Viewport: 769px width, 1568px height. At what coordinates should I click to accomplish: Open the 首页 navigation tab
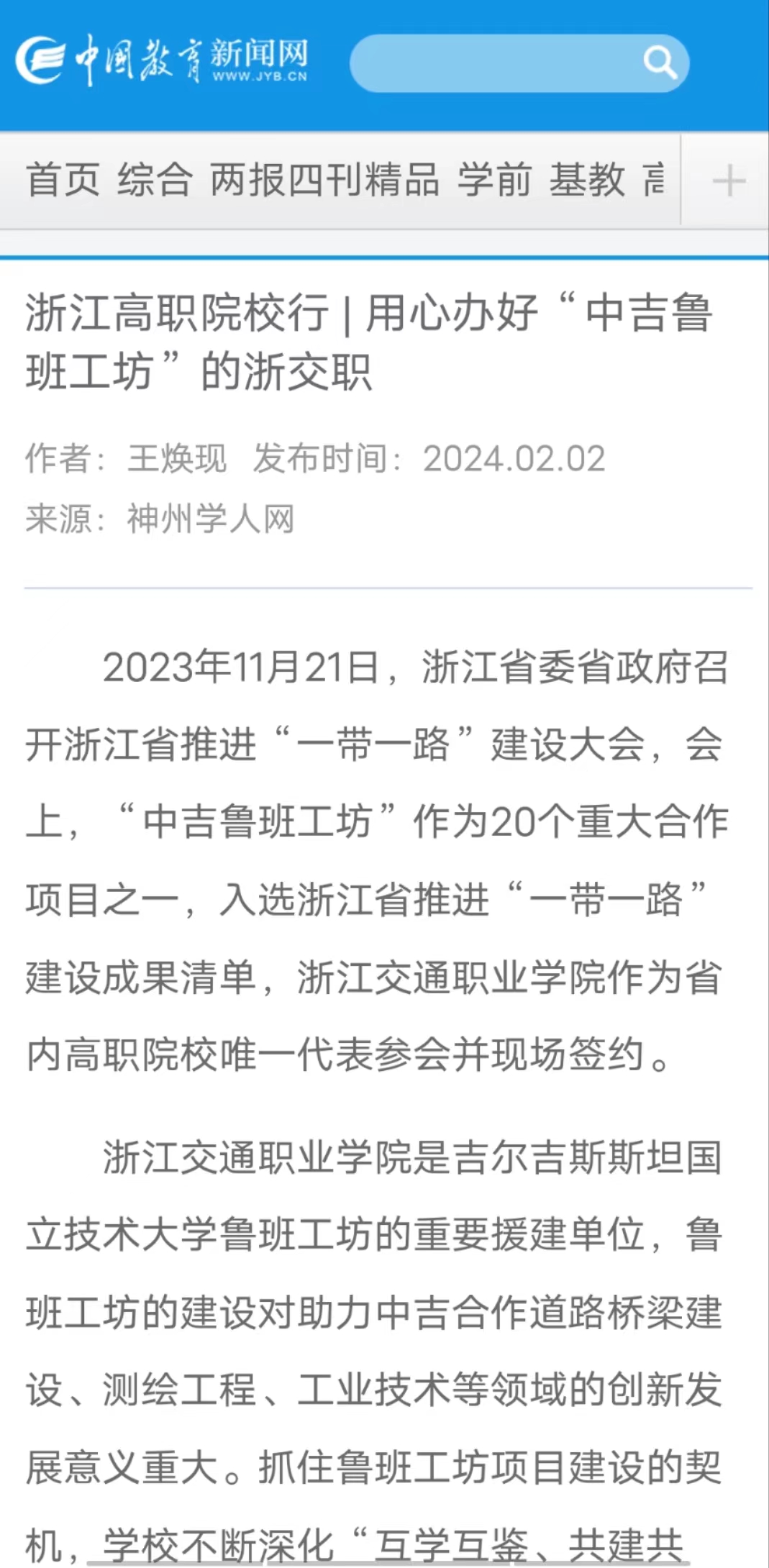click(x=63, y=180)
